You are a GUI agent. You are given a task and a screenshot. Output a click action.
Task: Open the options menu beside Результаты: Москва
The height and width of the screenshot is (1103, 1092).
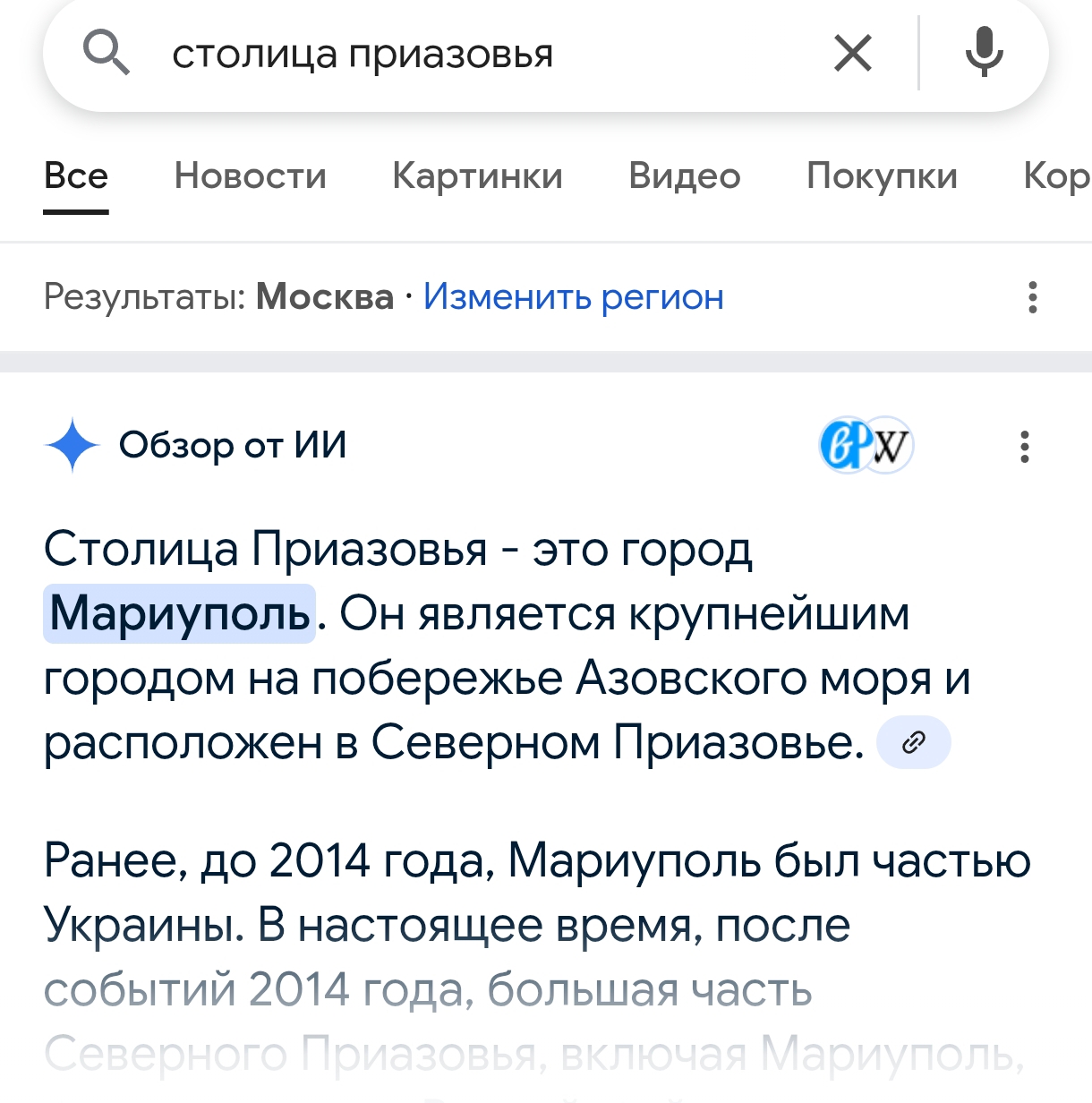pos(1033,297)
